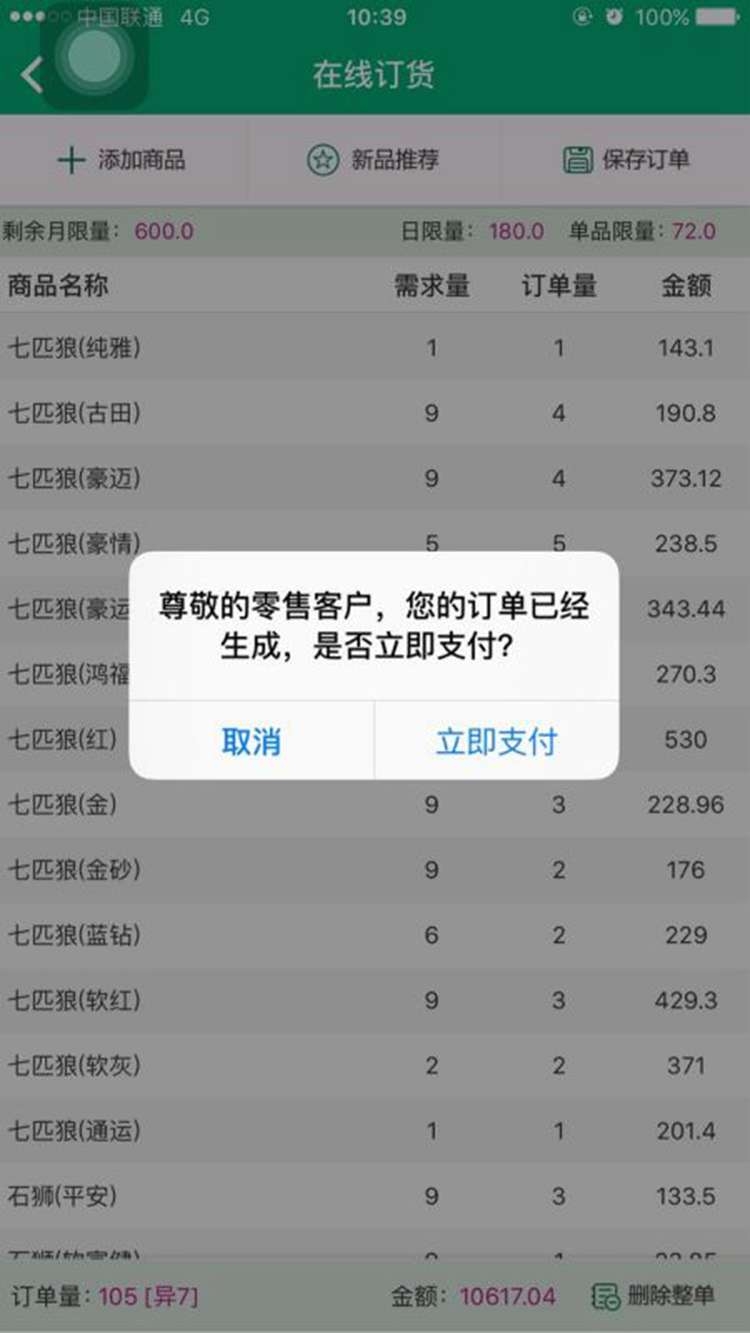Open 新品推荐 recommendations

pos(374,160)
